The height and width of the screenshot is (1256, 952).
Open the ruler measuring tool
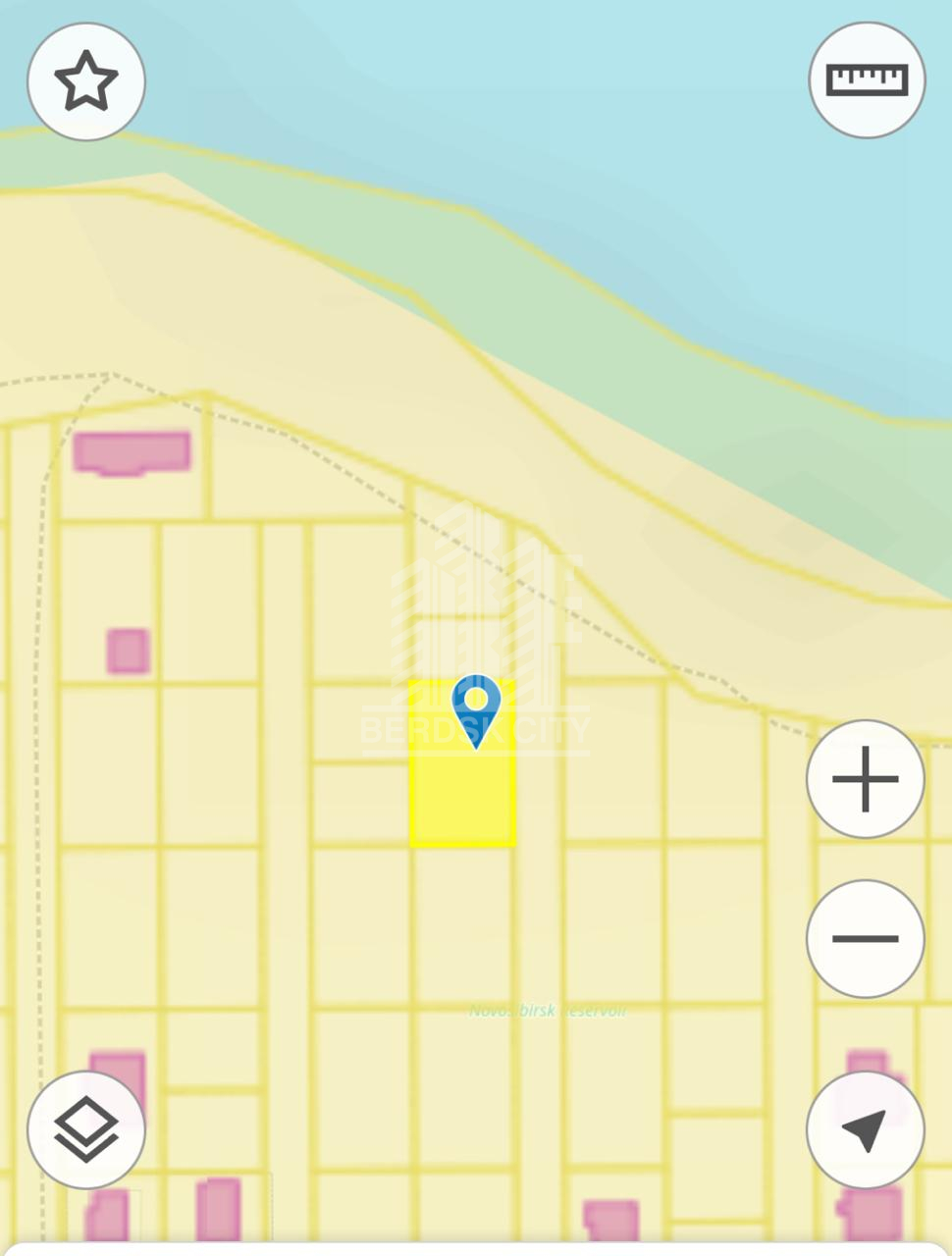tap(867, 79)
